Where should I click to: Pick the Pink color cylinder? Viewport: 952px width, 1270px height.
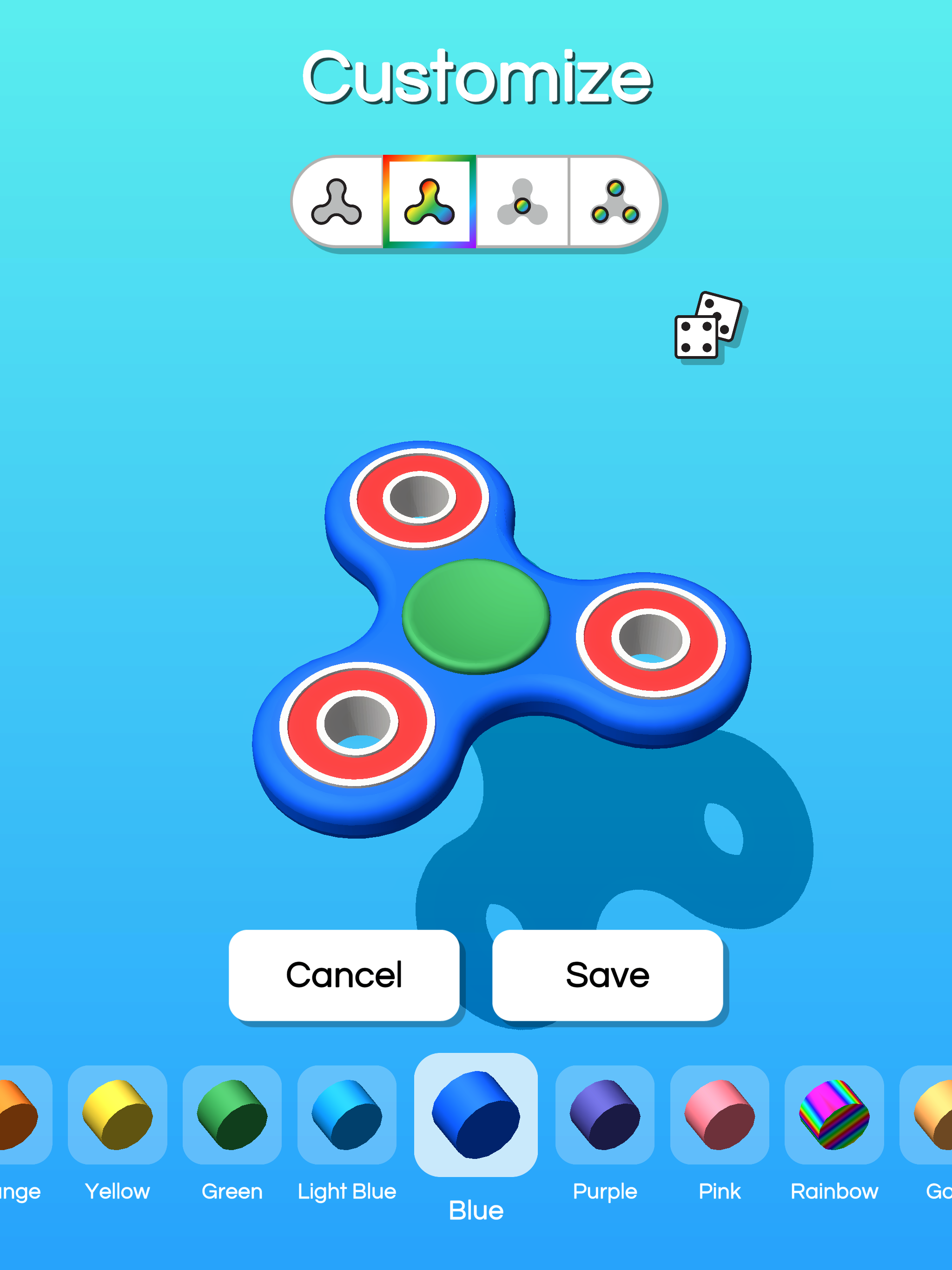pyautogui.click(x=719, y=1114)
